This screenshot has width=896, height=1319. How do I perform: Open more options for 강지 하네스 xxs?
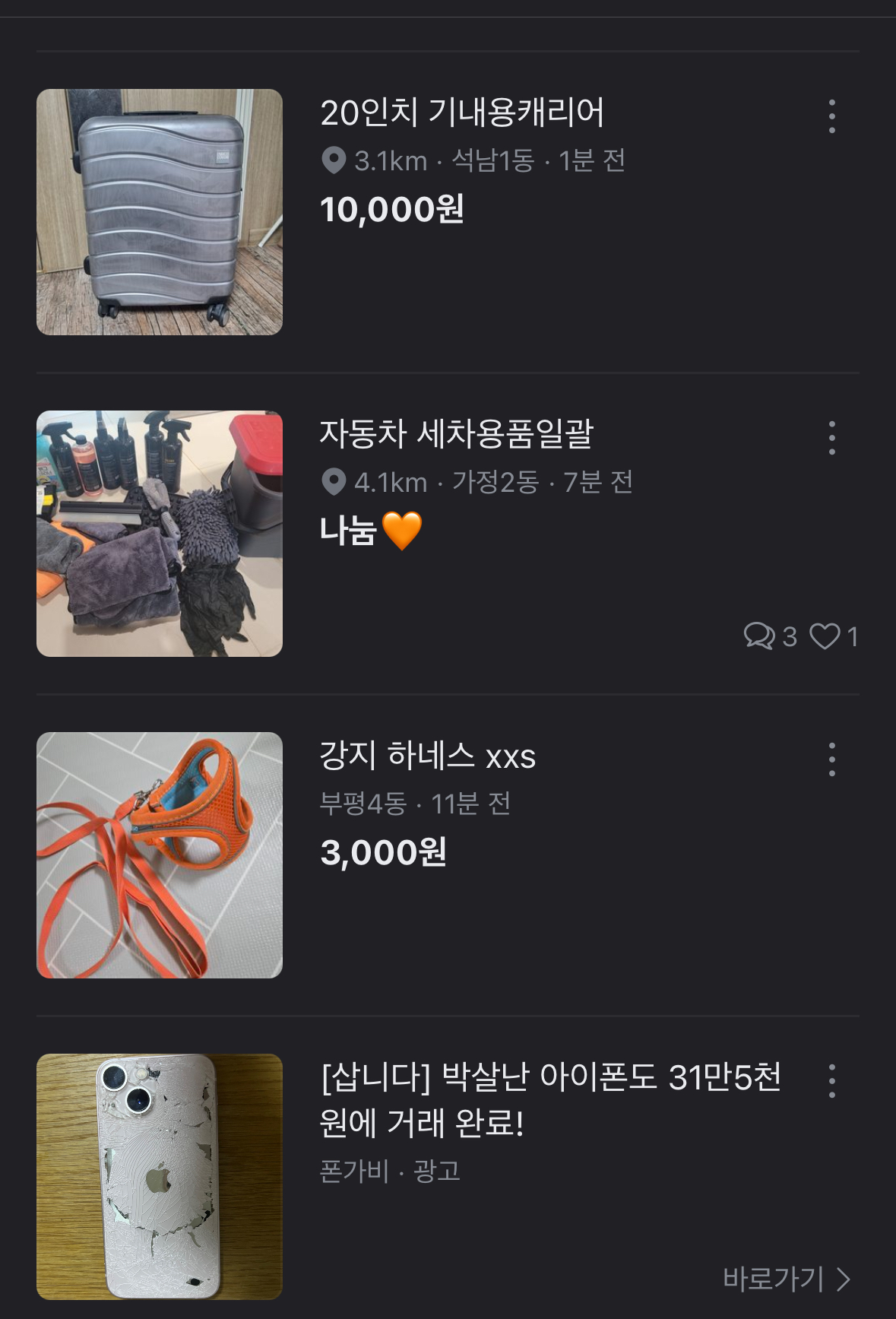click(x=832, y=759)
